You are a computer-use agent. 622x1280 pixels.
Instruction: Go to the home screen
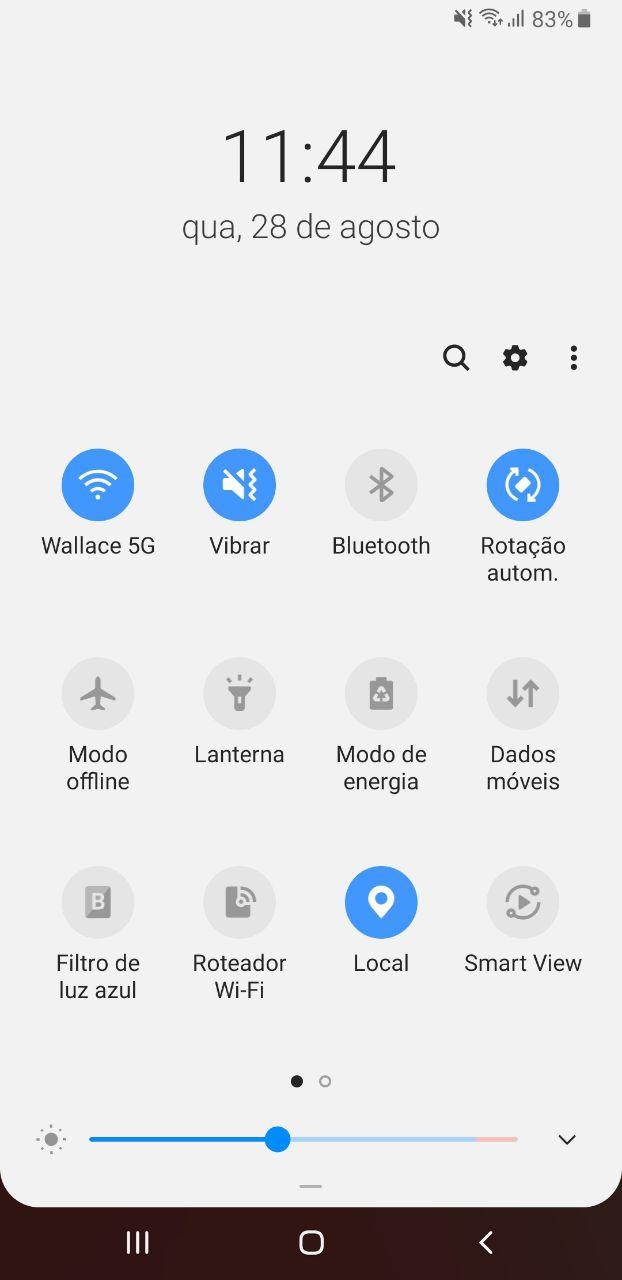pyautogui.click(x=311, y=1243)
